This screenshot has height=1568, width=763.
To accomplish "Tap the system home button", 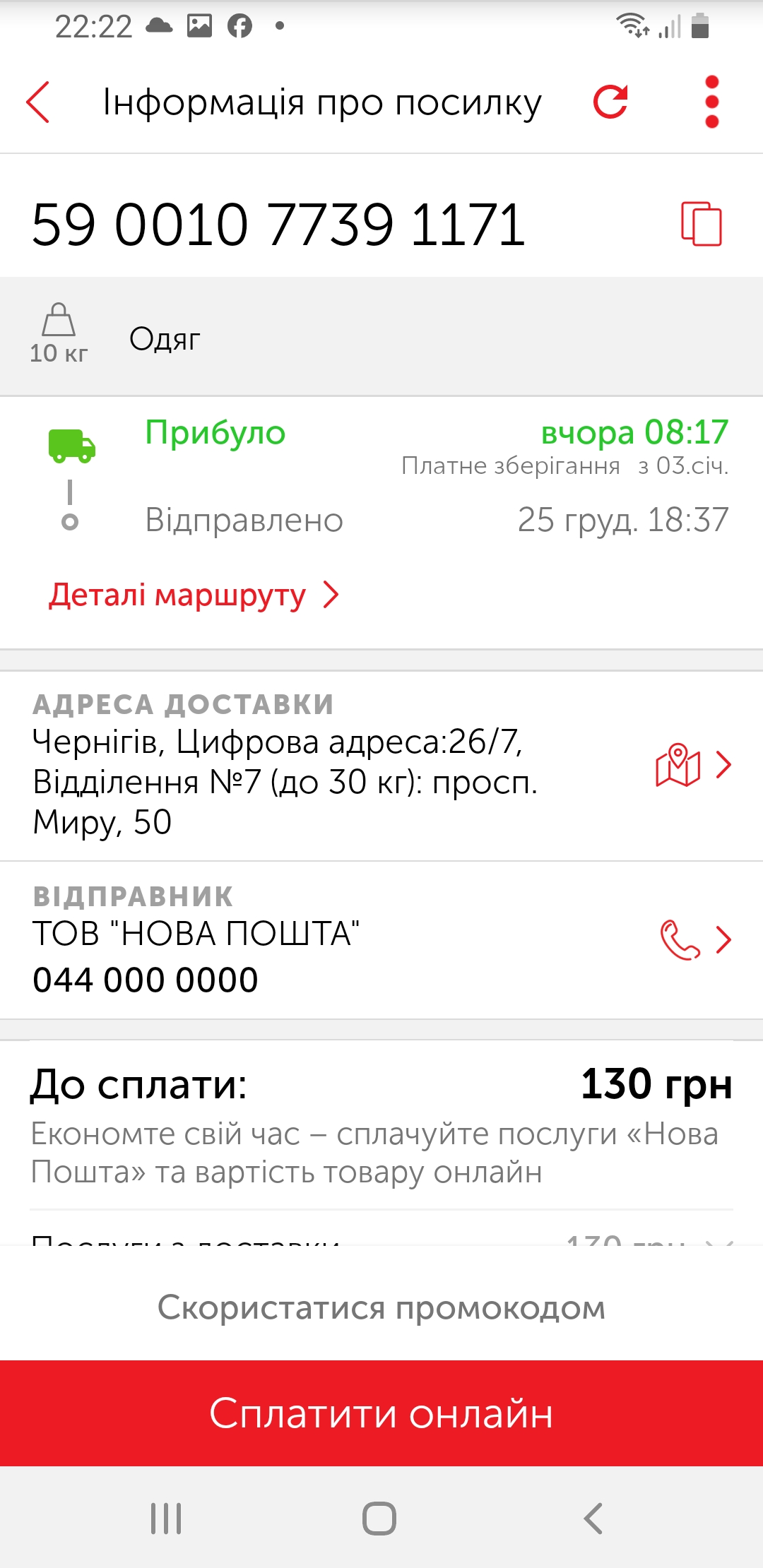I will coord(379,1518).
